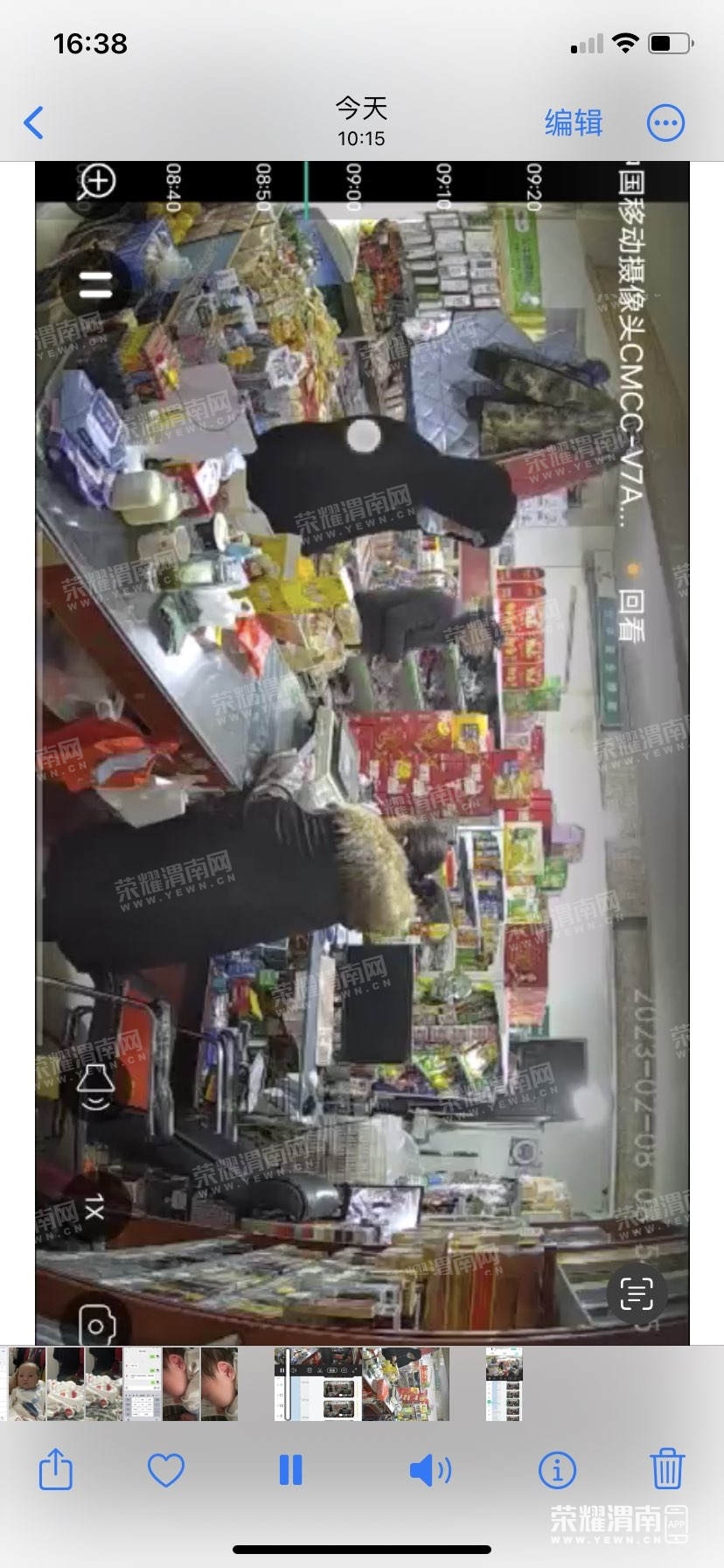Share this video
Screen dimensions: 724x1568
point(56,1469)
